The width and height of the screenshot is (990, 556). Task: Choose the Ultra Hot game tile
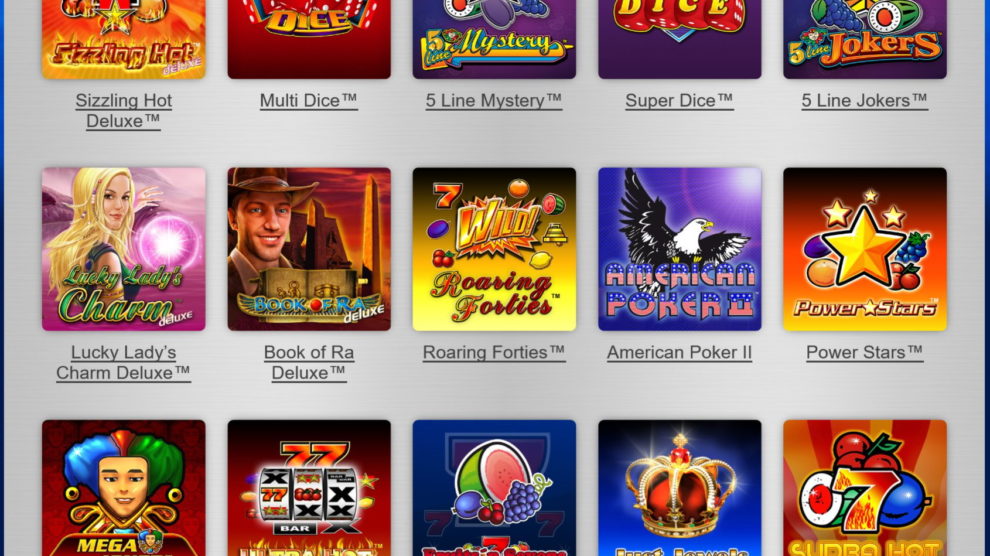[309, 488]
